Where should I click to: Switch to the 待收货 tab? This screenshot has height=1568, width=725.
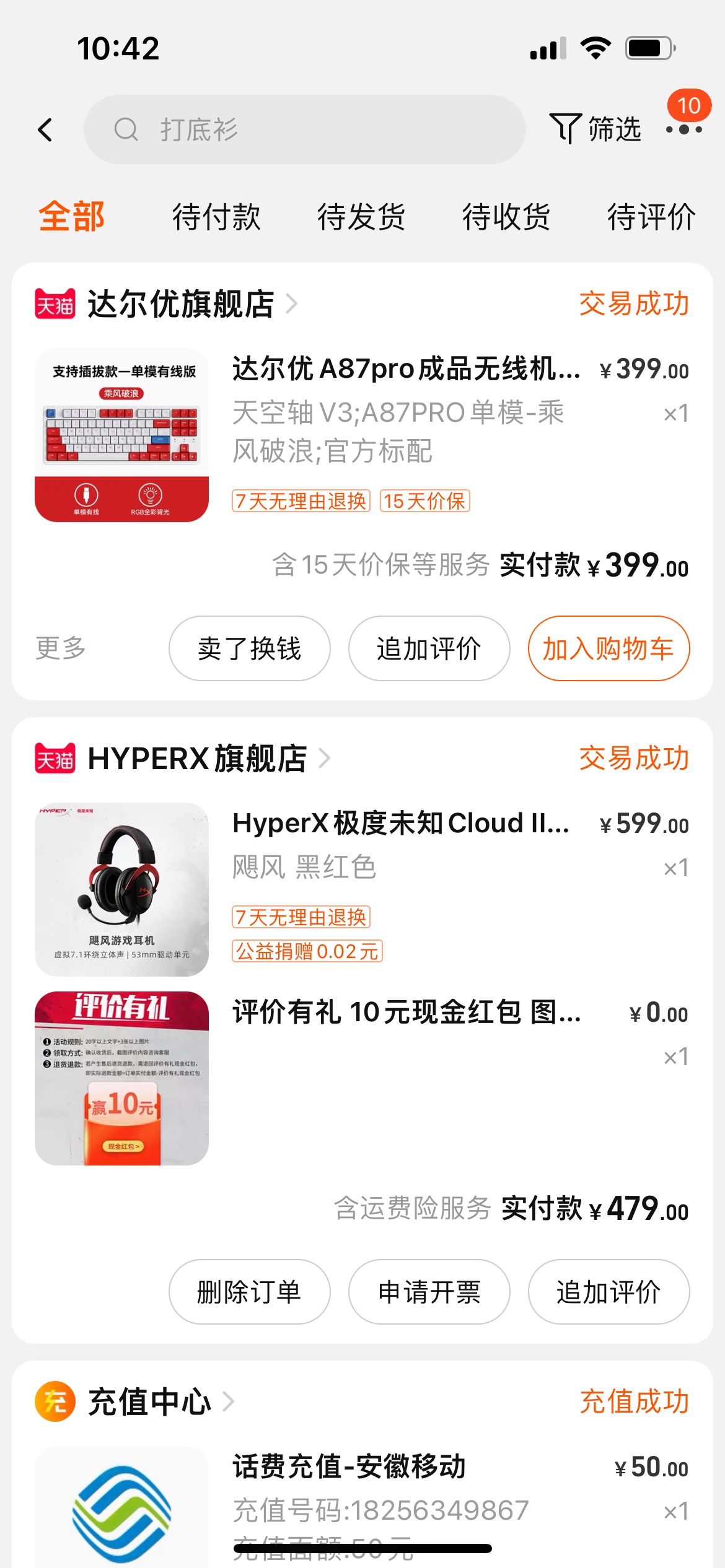(x=506, y=217)
